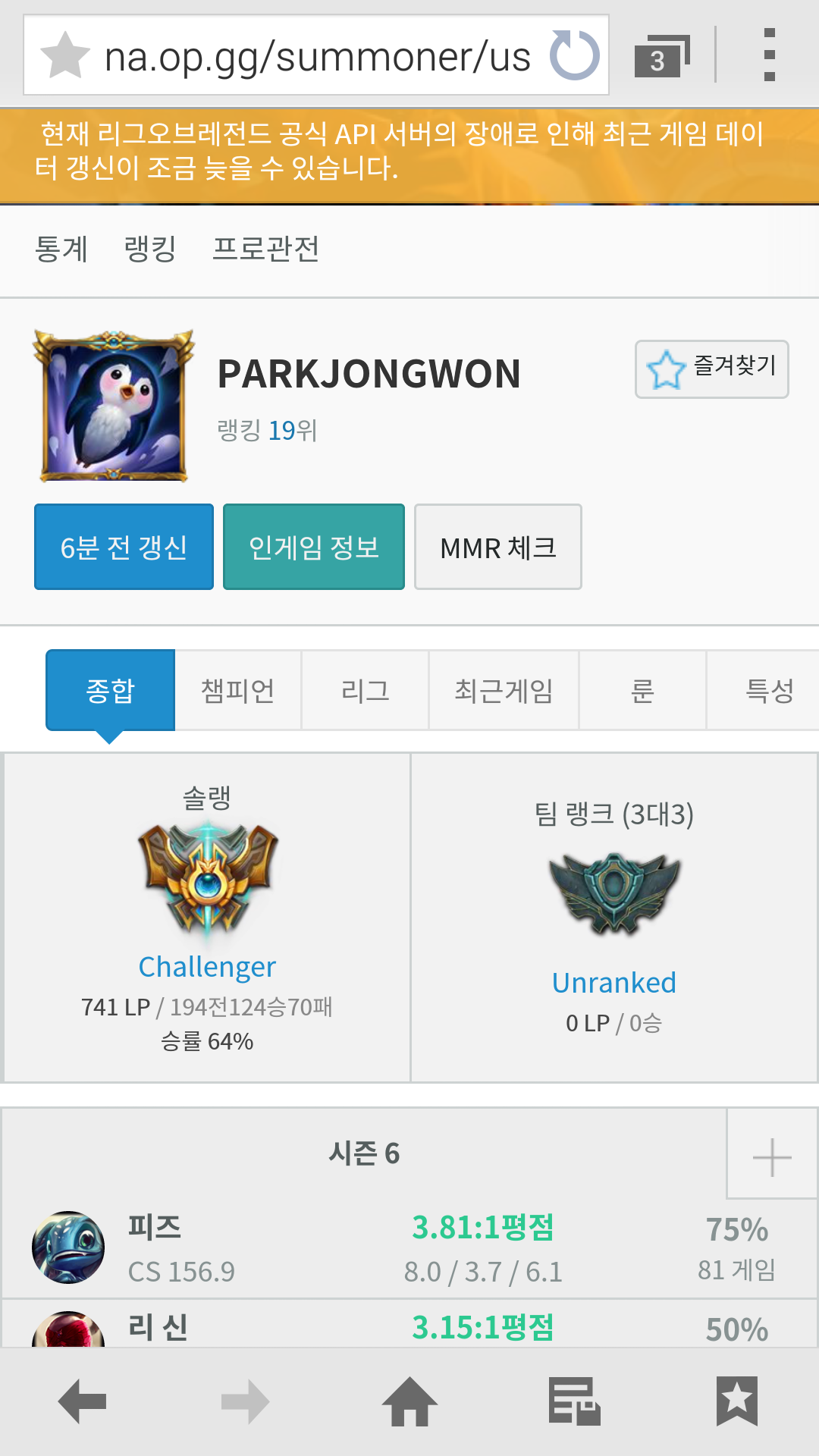Screen dimensions: 819x1456
Task: Reload the page with refresh icon
Action: click(x=574, y=55)
